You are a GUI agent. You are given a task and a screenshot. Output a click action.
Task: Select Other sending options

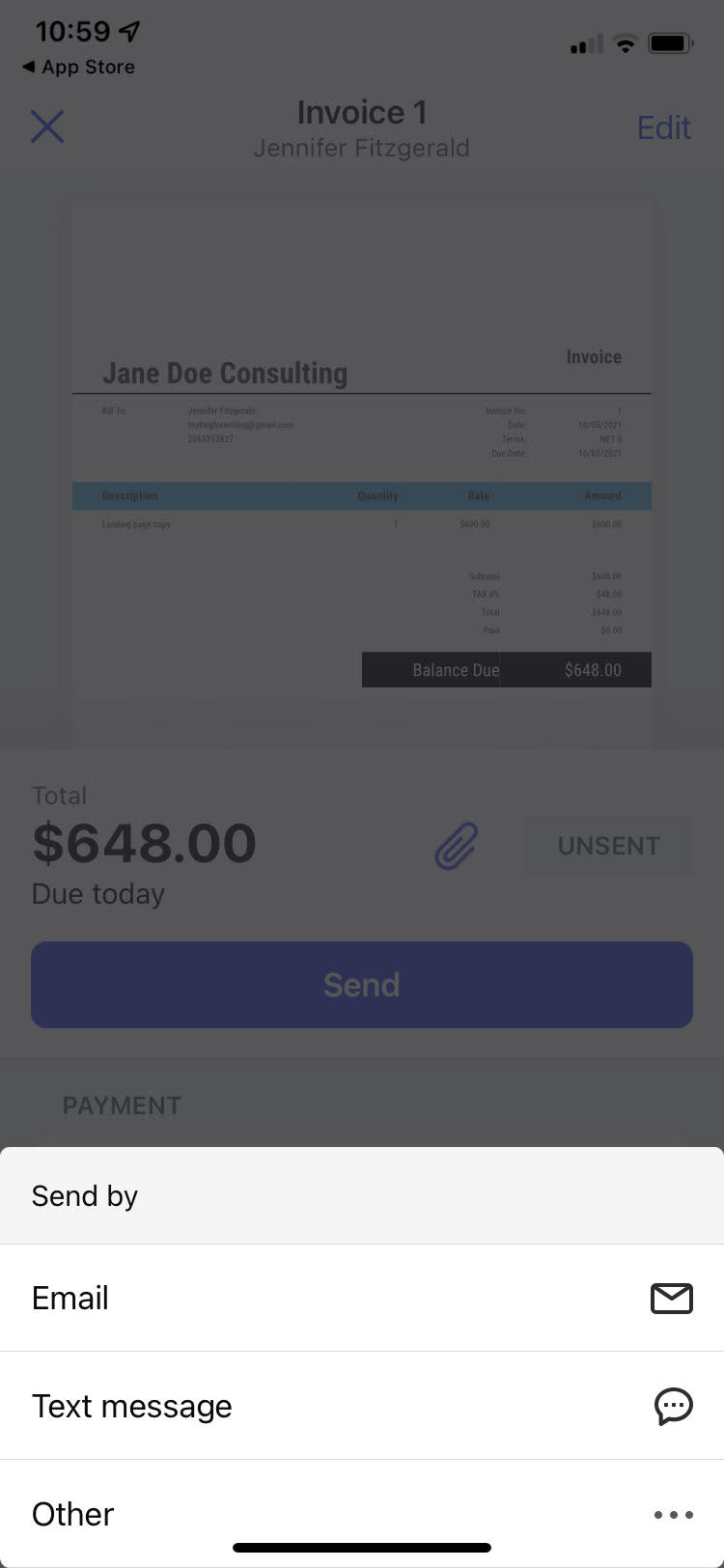[361, 1514]
